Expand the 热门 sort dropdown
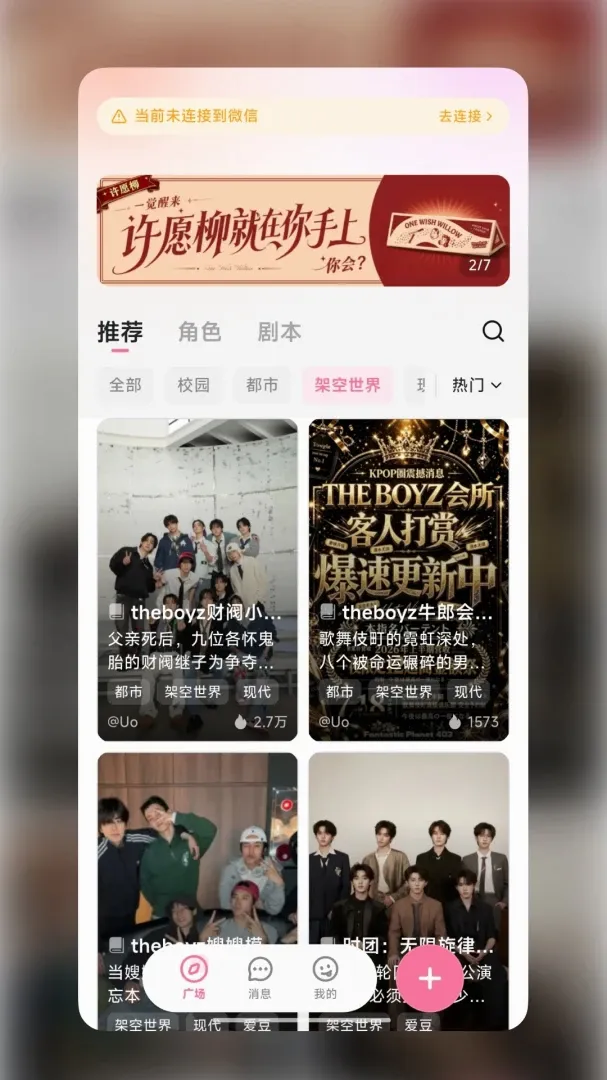Viewport: 607px width, 1080px height. (477, 385)
